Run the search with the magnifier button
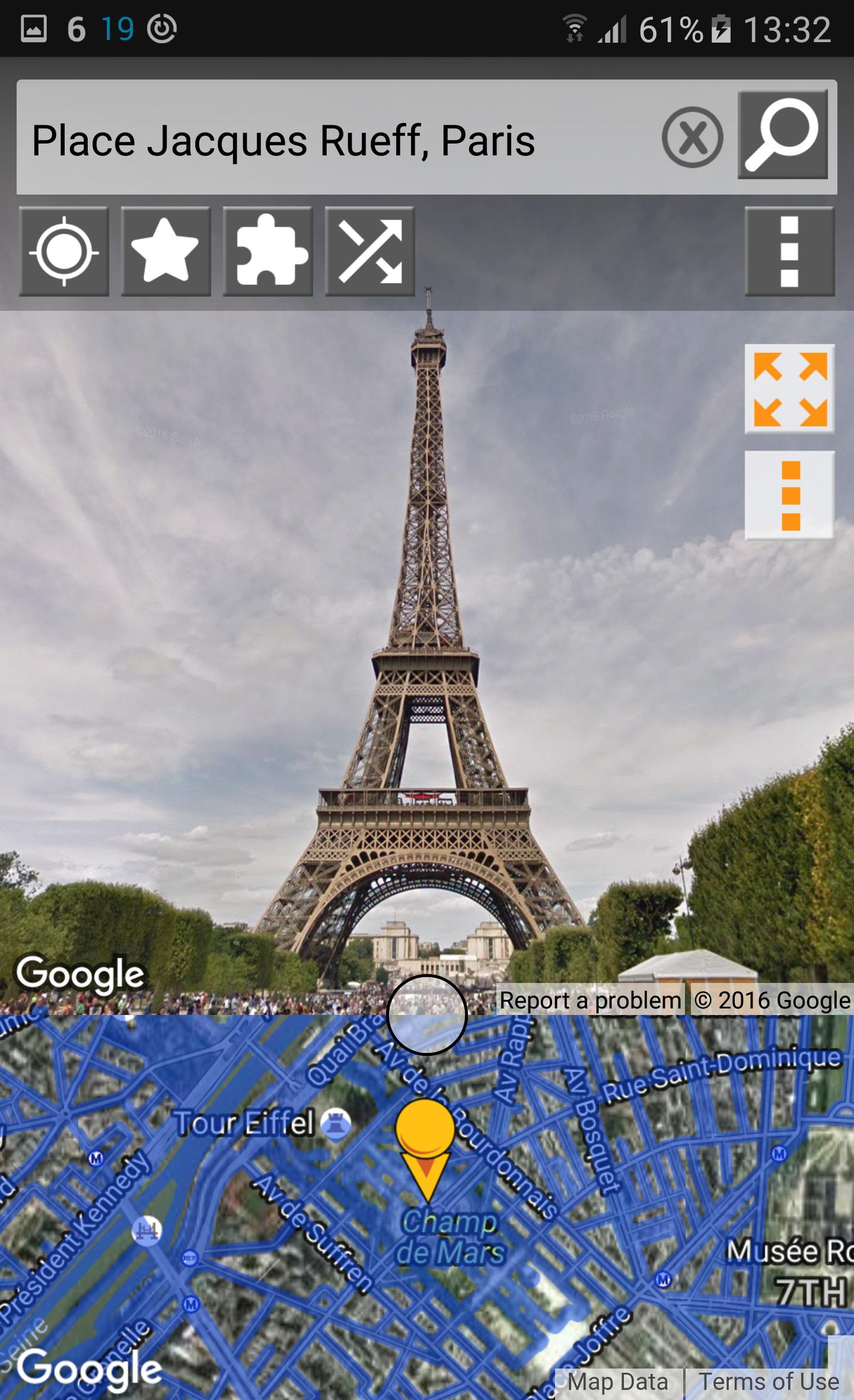Screen dimensions: 854x1400 pyautogui.click(x=782, y=135)
